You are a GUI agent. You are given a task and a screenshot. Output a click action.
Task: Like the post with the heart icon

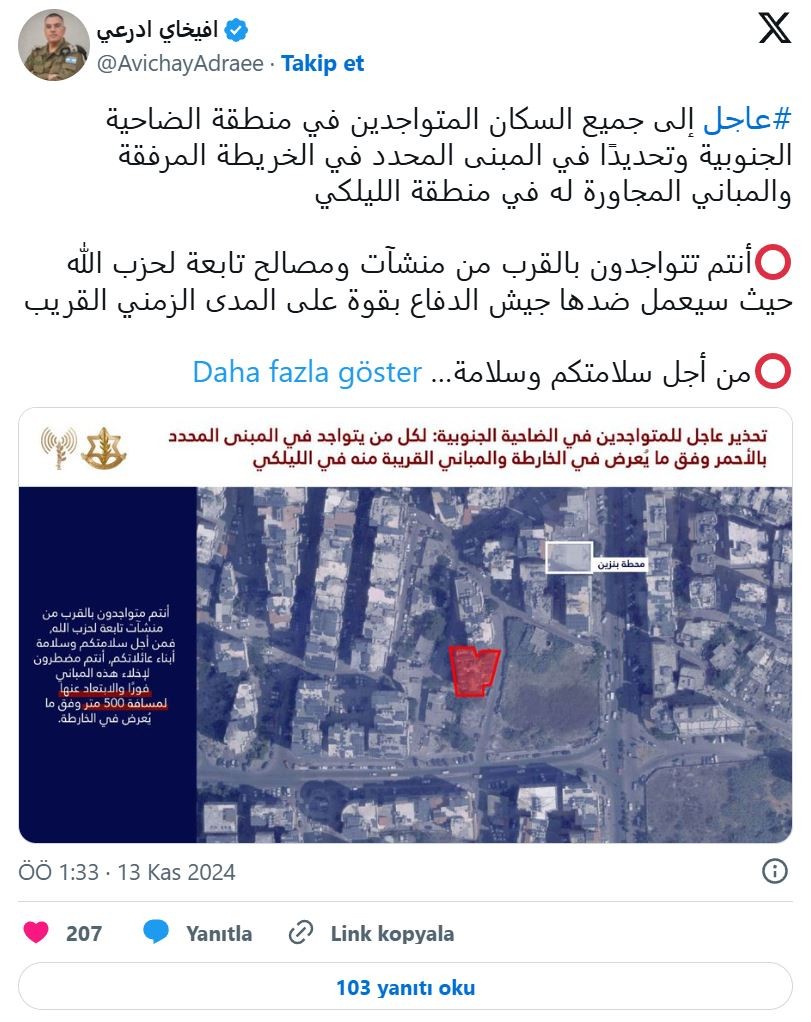click(37, 933)
